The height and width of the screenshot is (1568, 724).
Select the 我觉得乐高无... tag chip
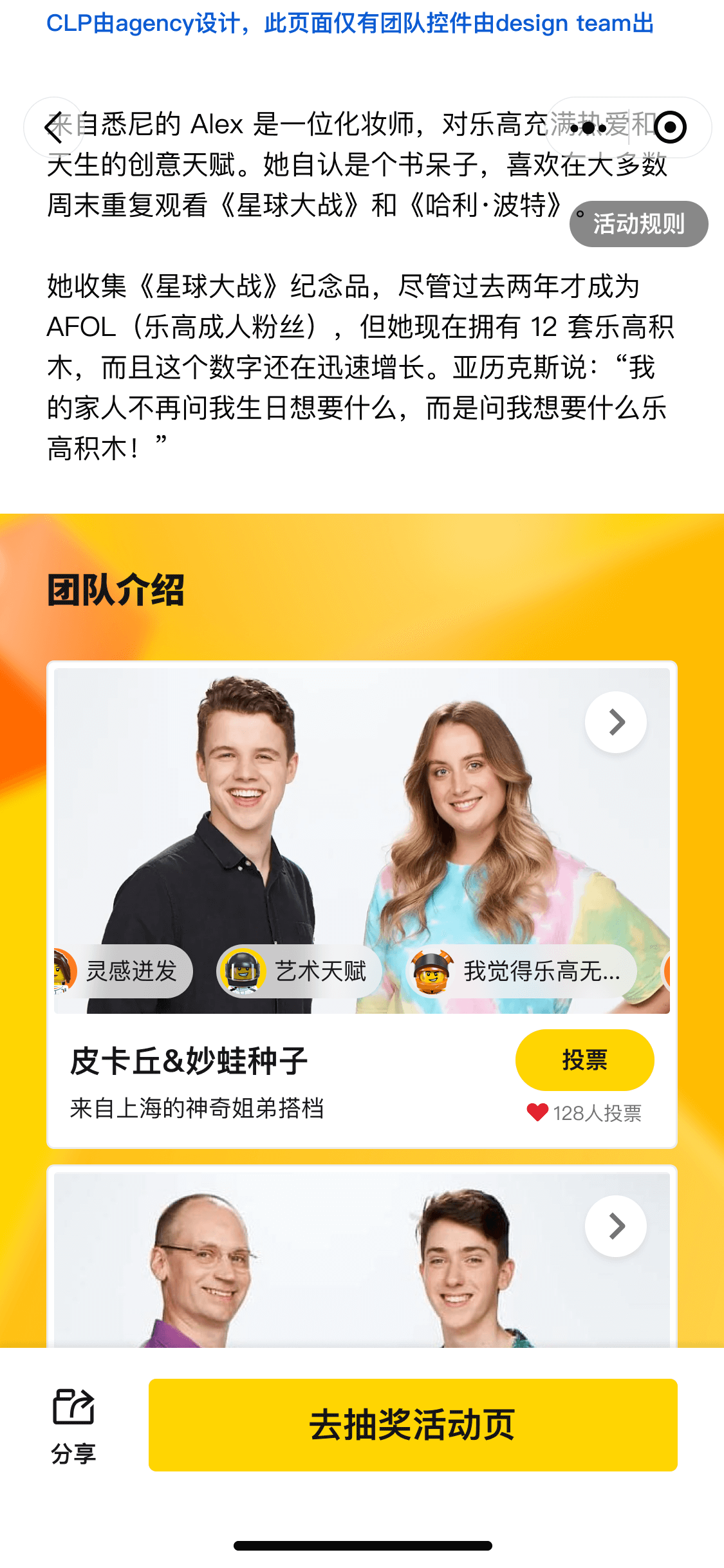click(x=521, y=971)
